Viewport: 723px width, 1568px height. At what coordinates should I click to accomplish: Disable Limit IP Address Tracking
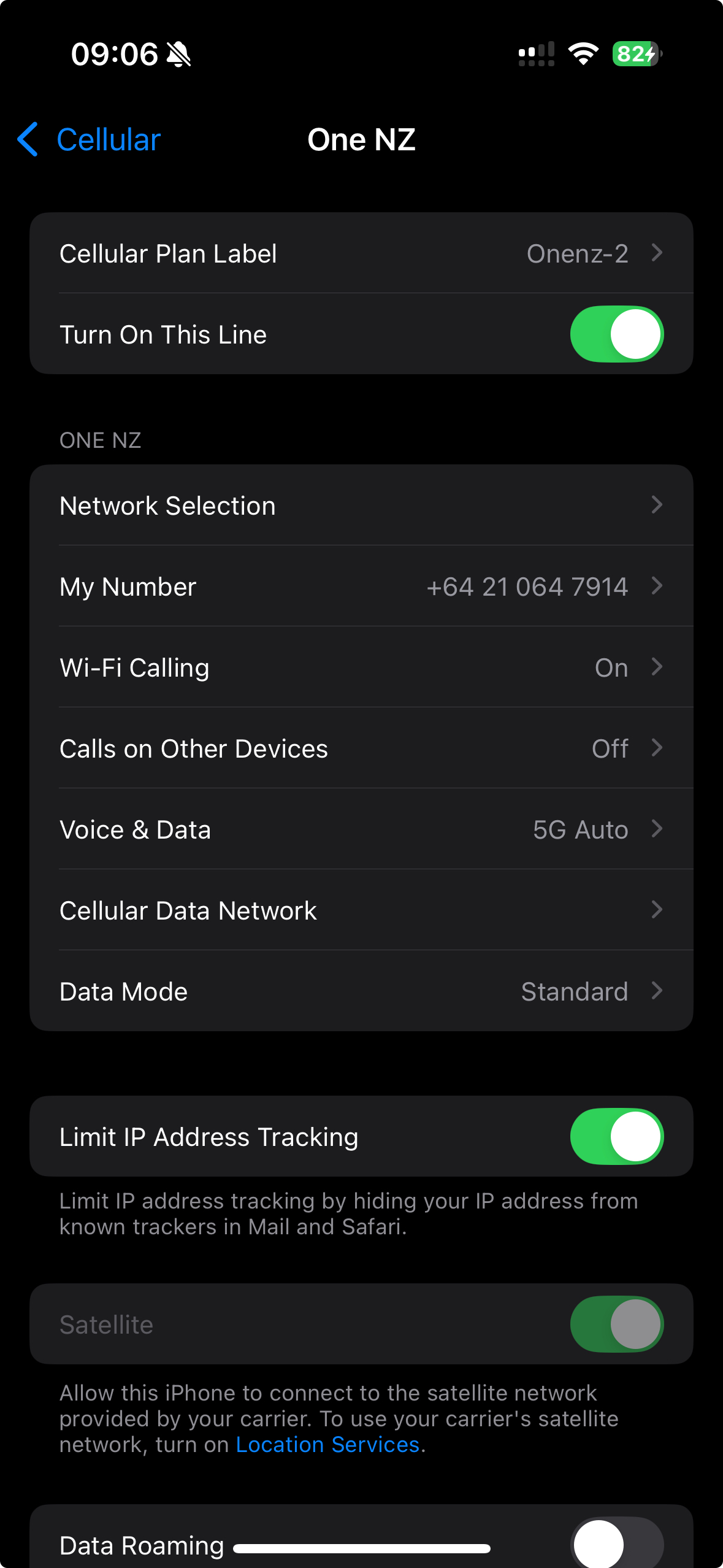pos(616,1136)
